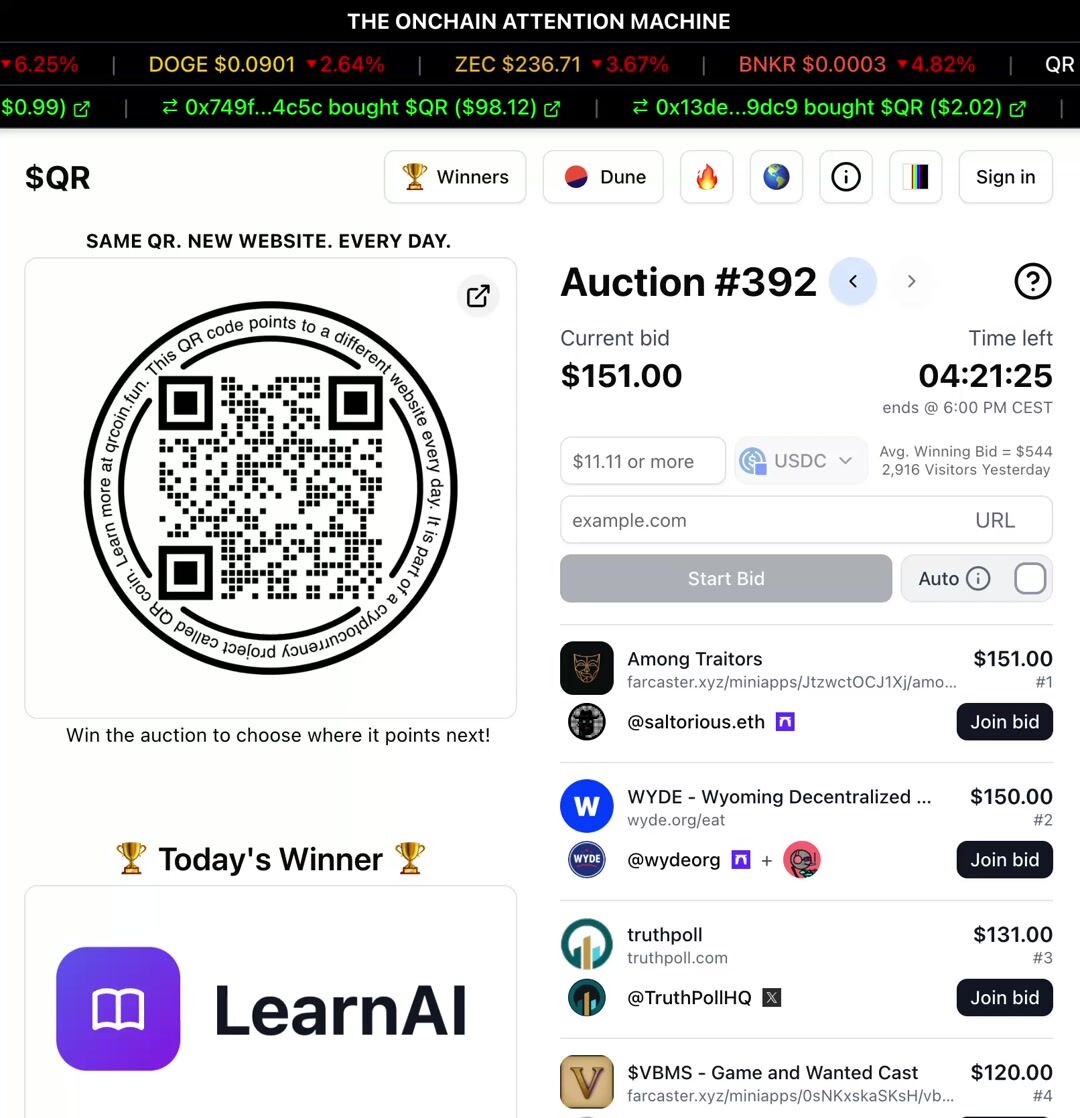This screenshot has height=1118, width=1080.
Task: Join the WYDE bid at $150.00
Action: 1004,860
